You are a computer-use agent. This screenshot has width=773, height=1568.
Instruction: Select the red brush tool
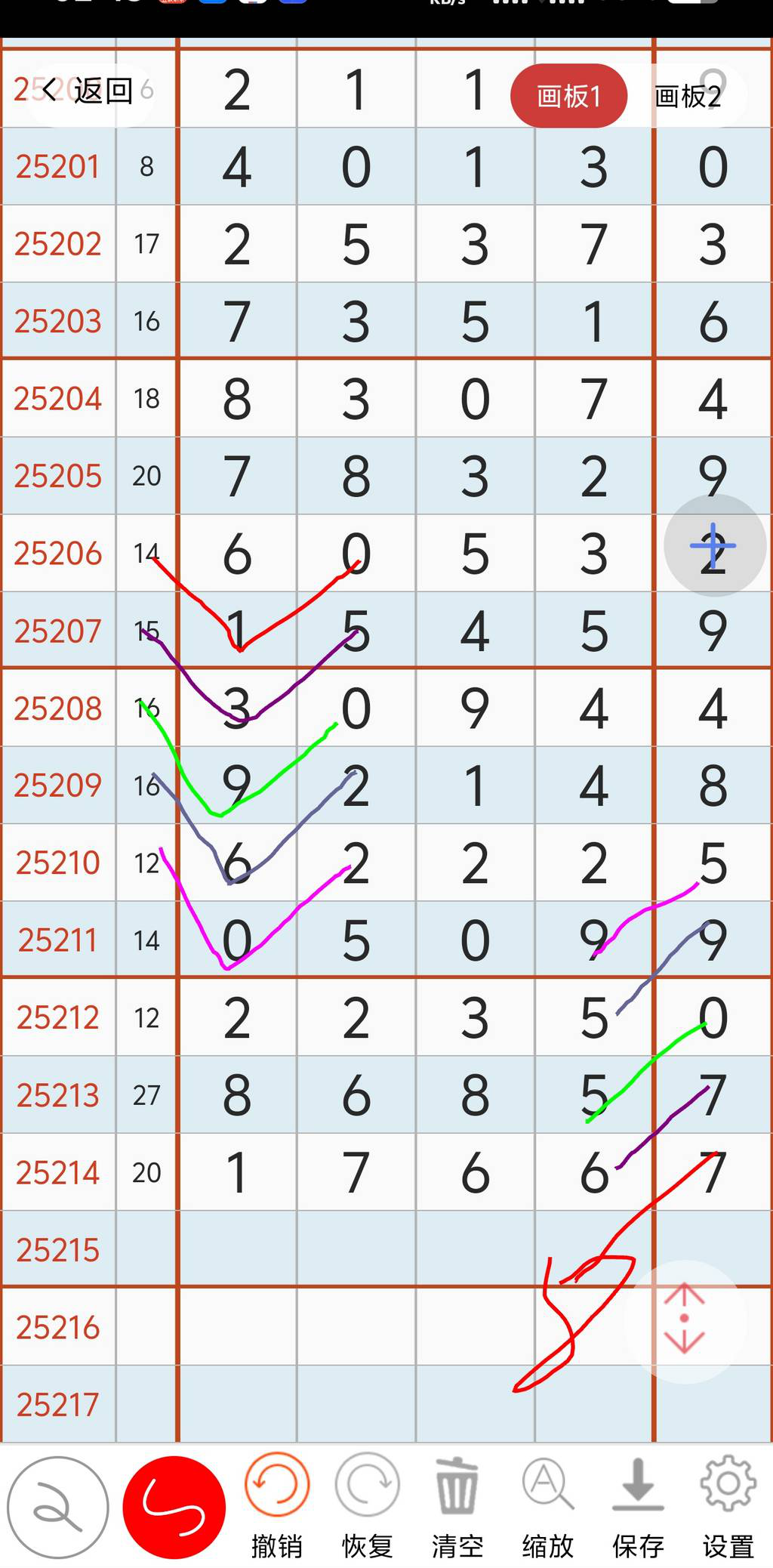174,1507
